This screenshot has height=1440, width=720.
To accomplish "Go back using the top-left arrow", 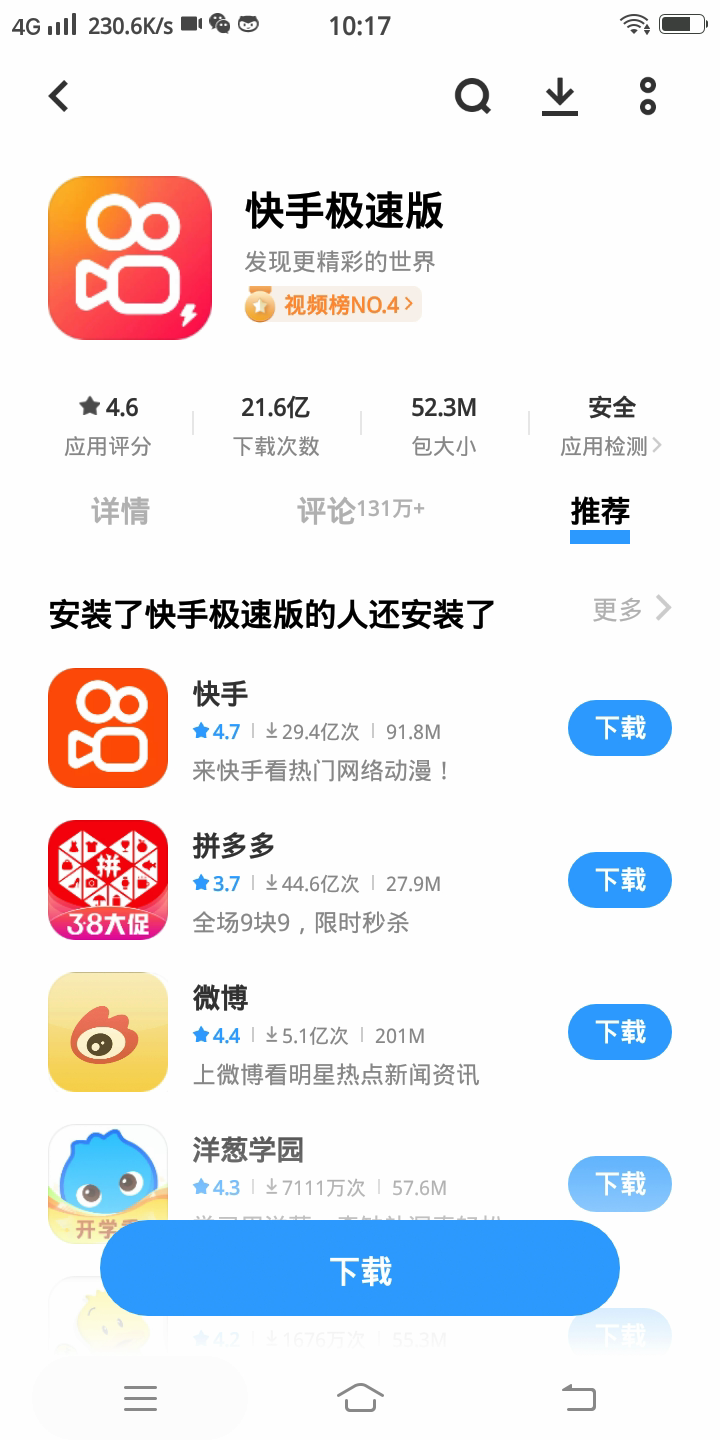I will (59, 97).
